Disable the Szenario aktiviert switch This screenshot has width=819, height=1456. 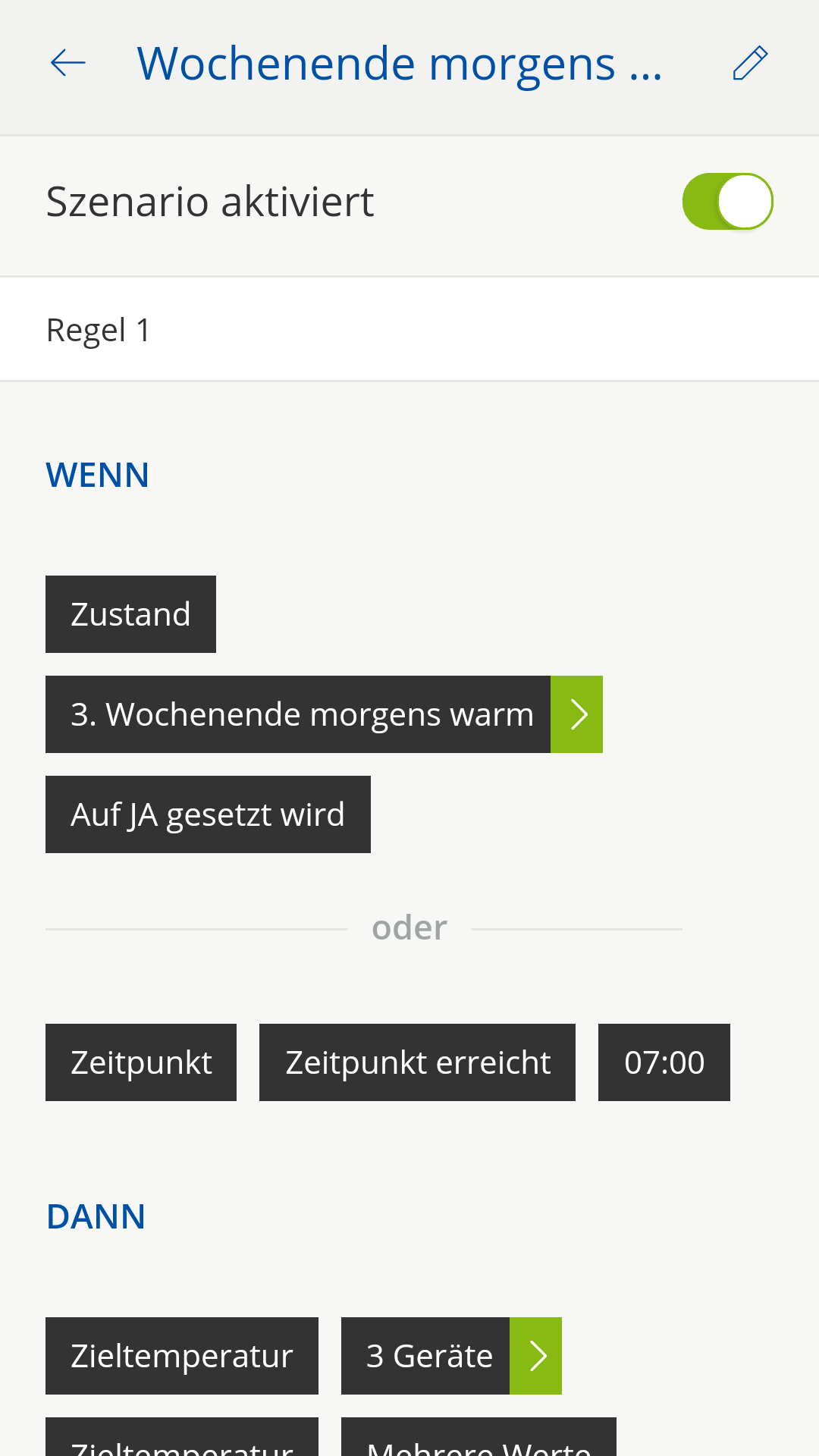[x=727, y=202]
